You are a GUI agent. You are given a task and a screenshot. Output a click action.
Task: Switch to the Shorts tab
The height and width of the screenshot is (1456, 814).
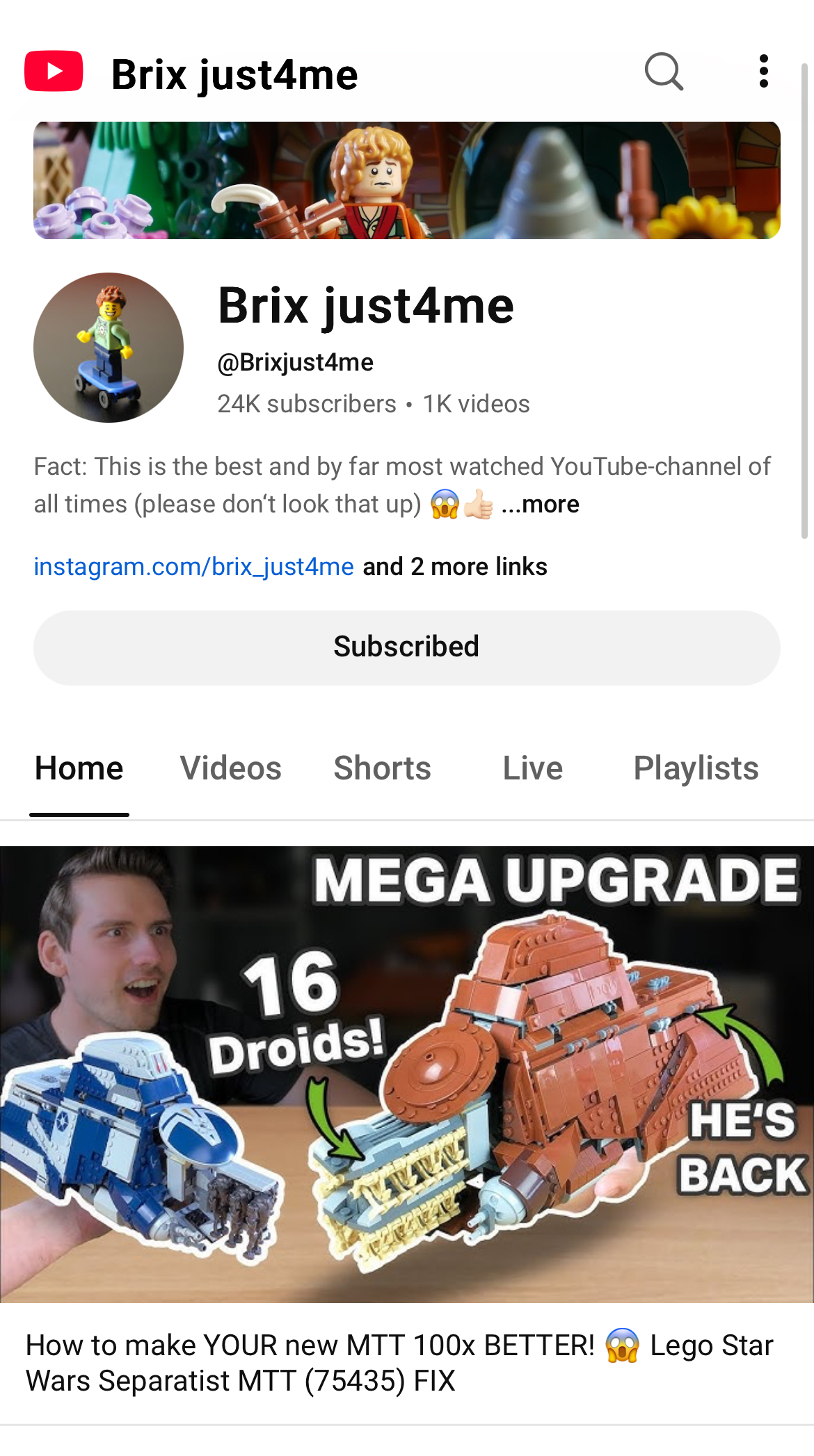[x=382, y=768]
